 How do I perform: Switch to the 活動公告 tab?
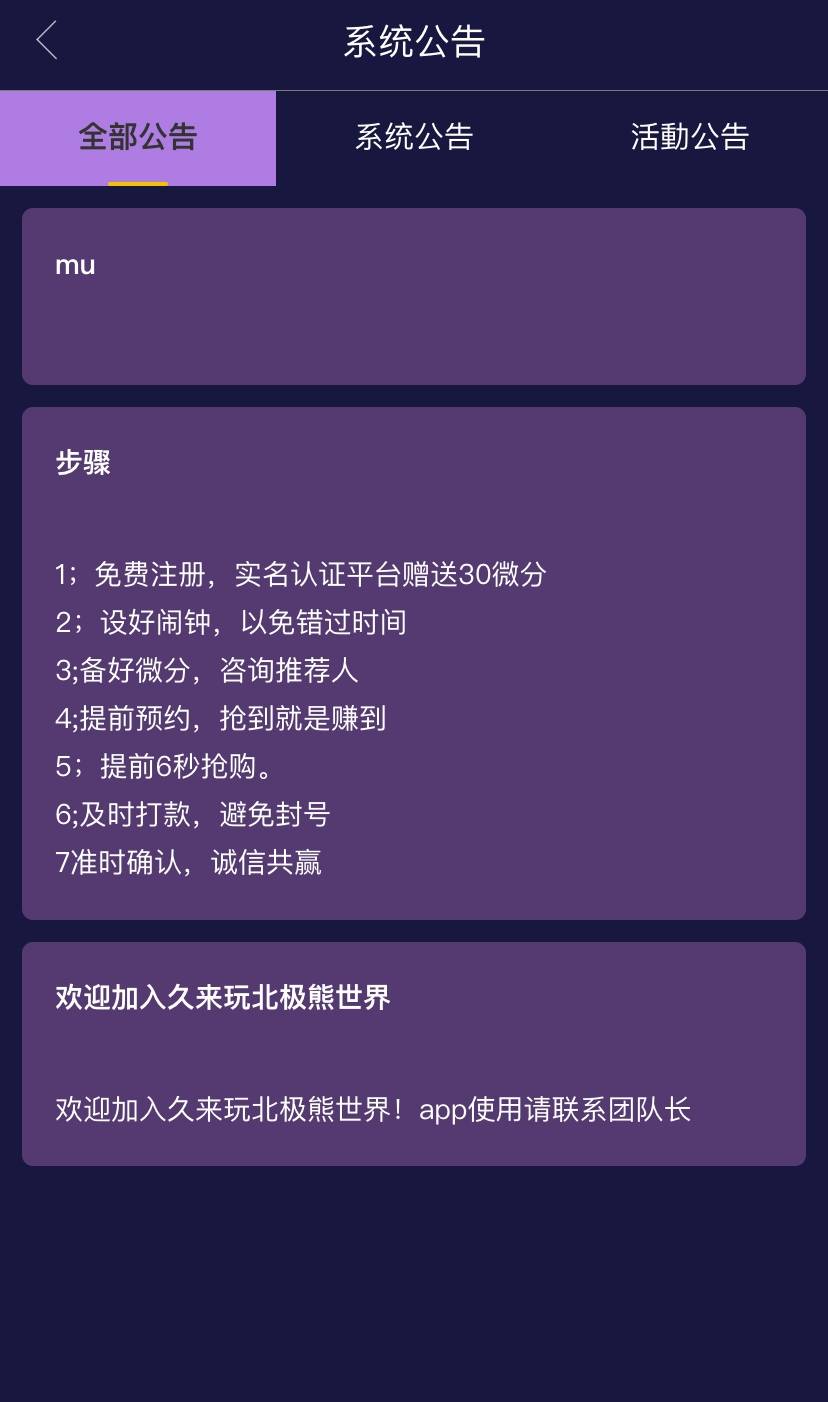tap(690, 137)
